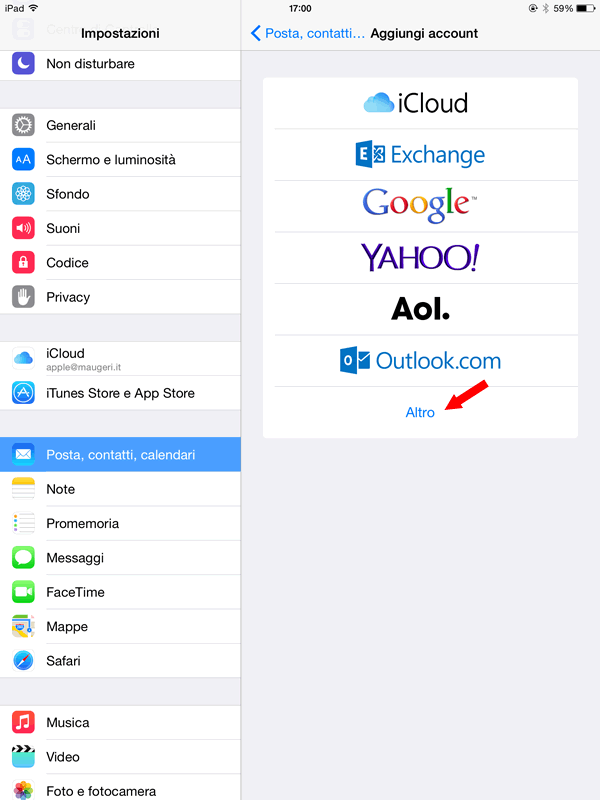Select Outlook.com account option
This screenshot has width=600, height=800.
pyautogui.click(x=420, y=361)
